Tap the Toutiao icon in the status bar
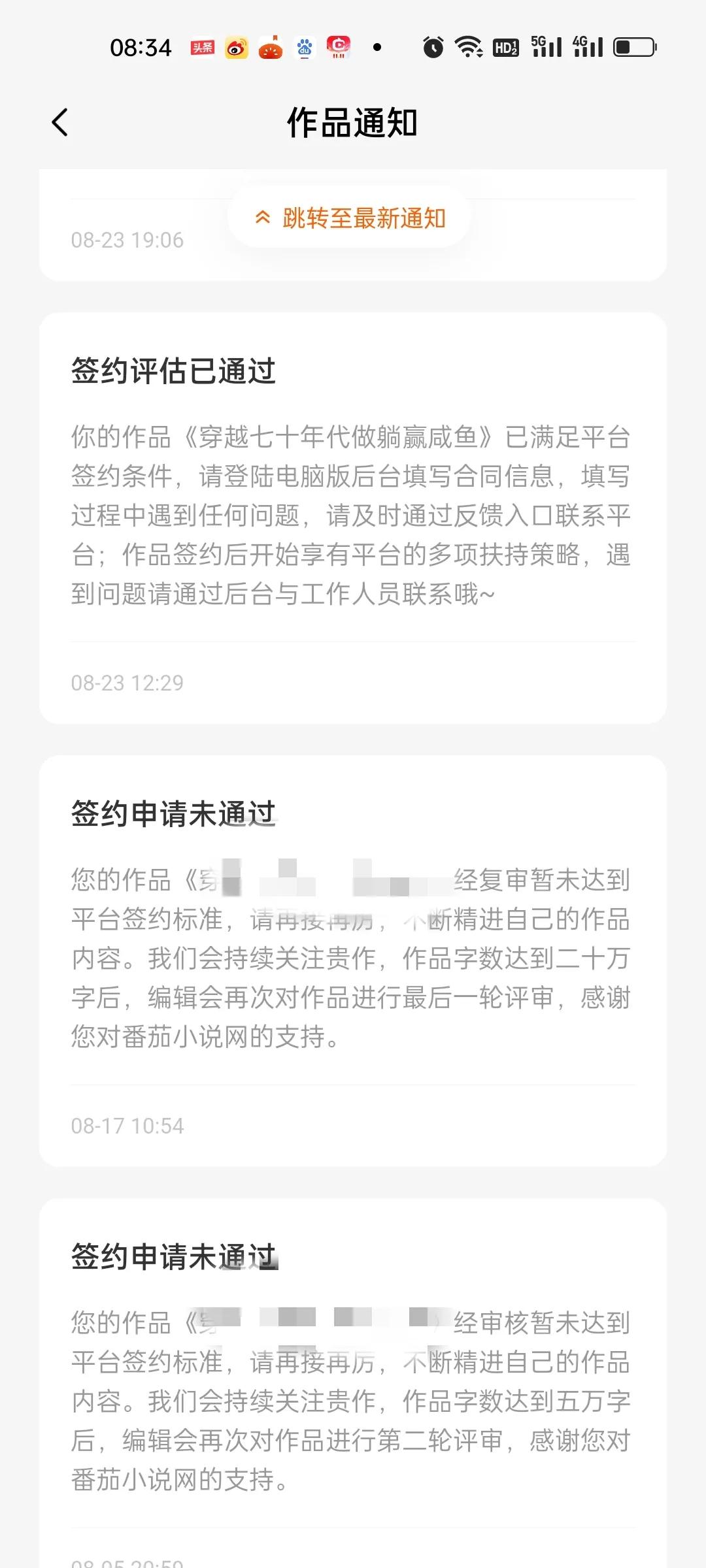This screenshot has width=706, height=1568. 203,48
